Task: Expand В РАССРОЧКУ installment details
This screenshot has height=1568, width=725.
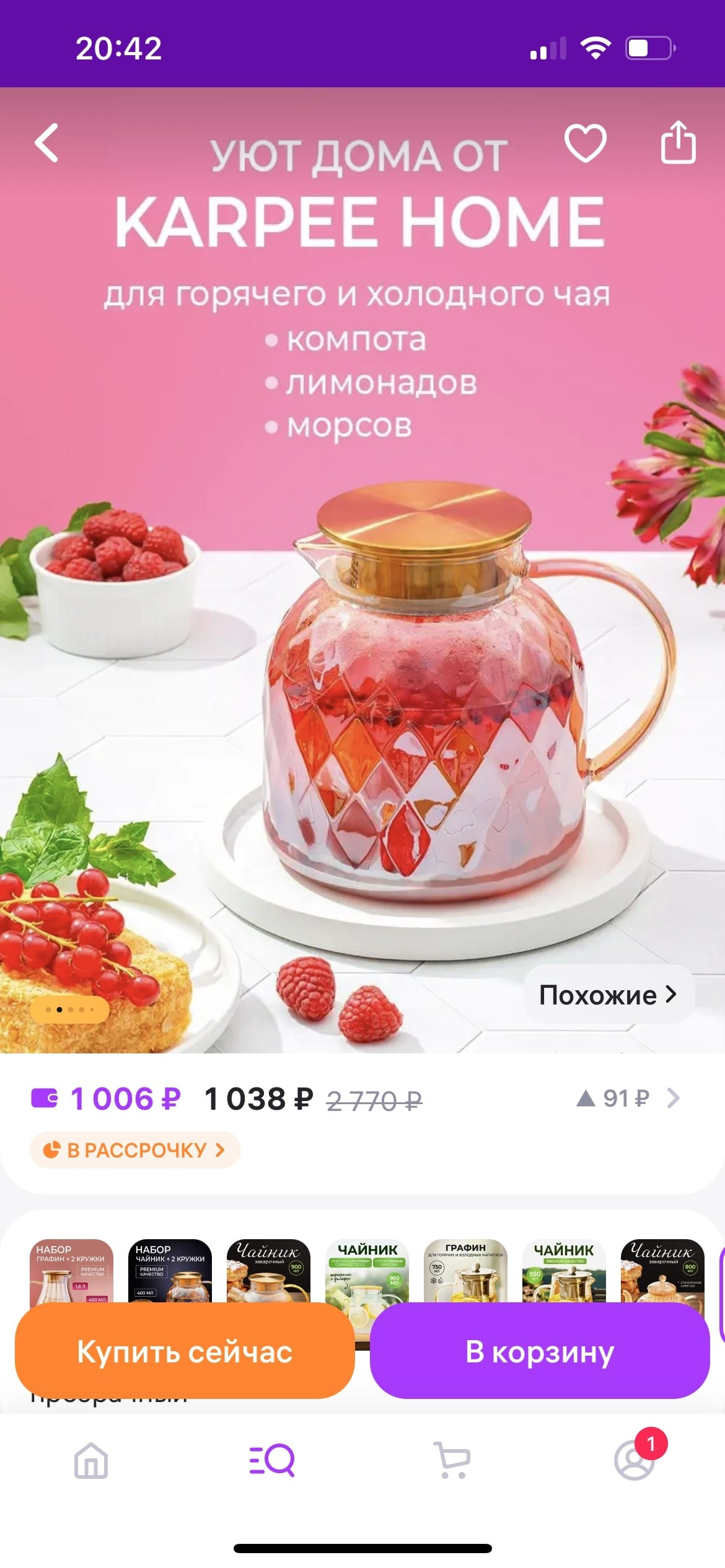Action: [x=134, y=1149]
